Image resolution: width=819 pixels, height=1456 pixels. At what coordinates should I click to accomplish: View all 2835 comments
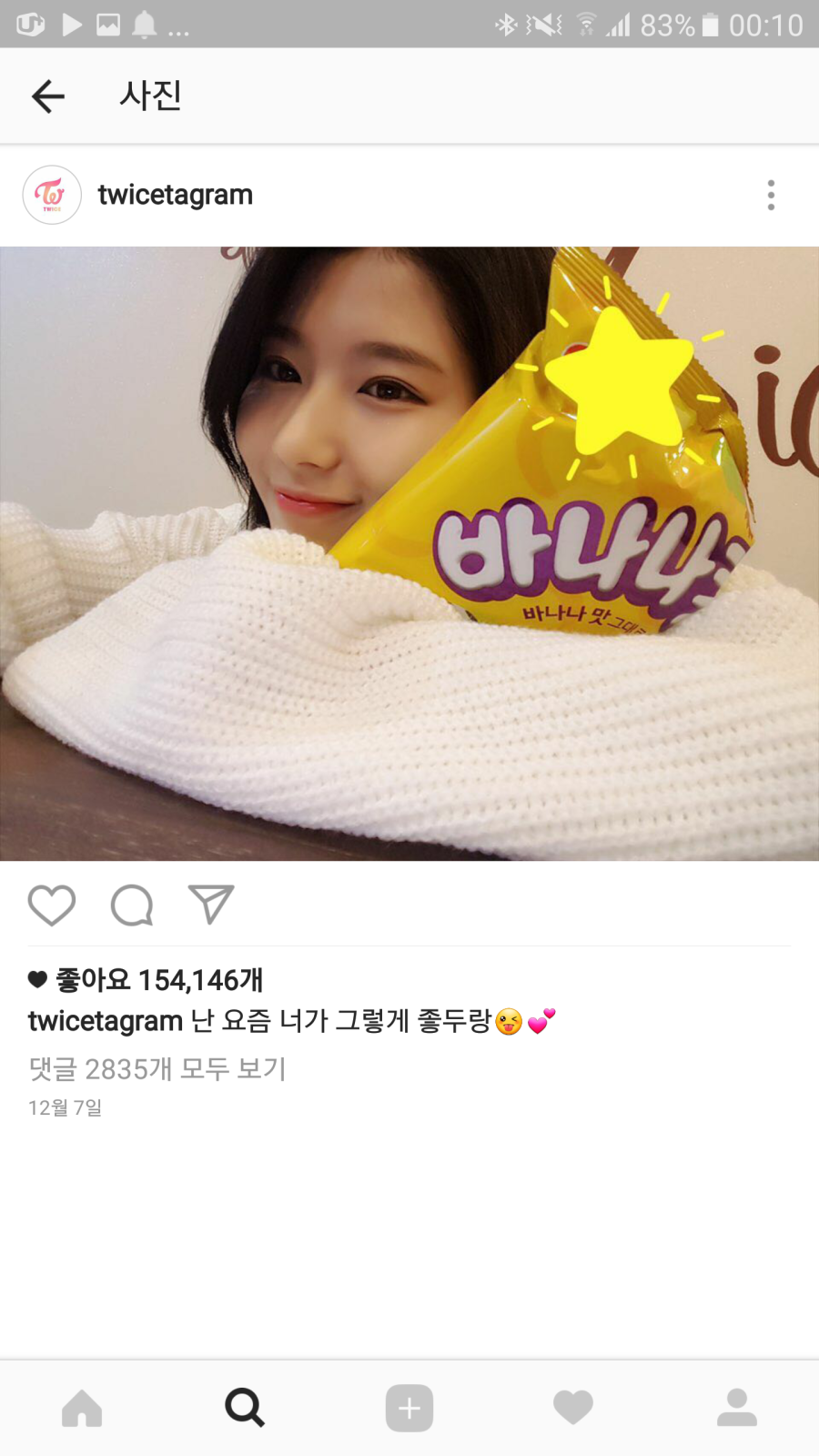click(x=157, y=1068)
